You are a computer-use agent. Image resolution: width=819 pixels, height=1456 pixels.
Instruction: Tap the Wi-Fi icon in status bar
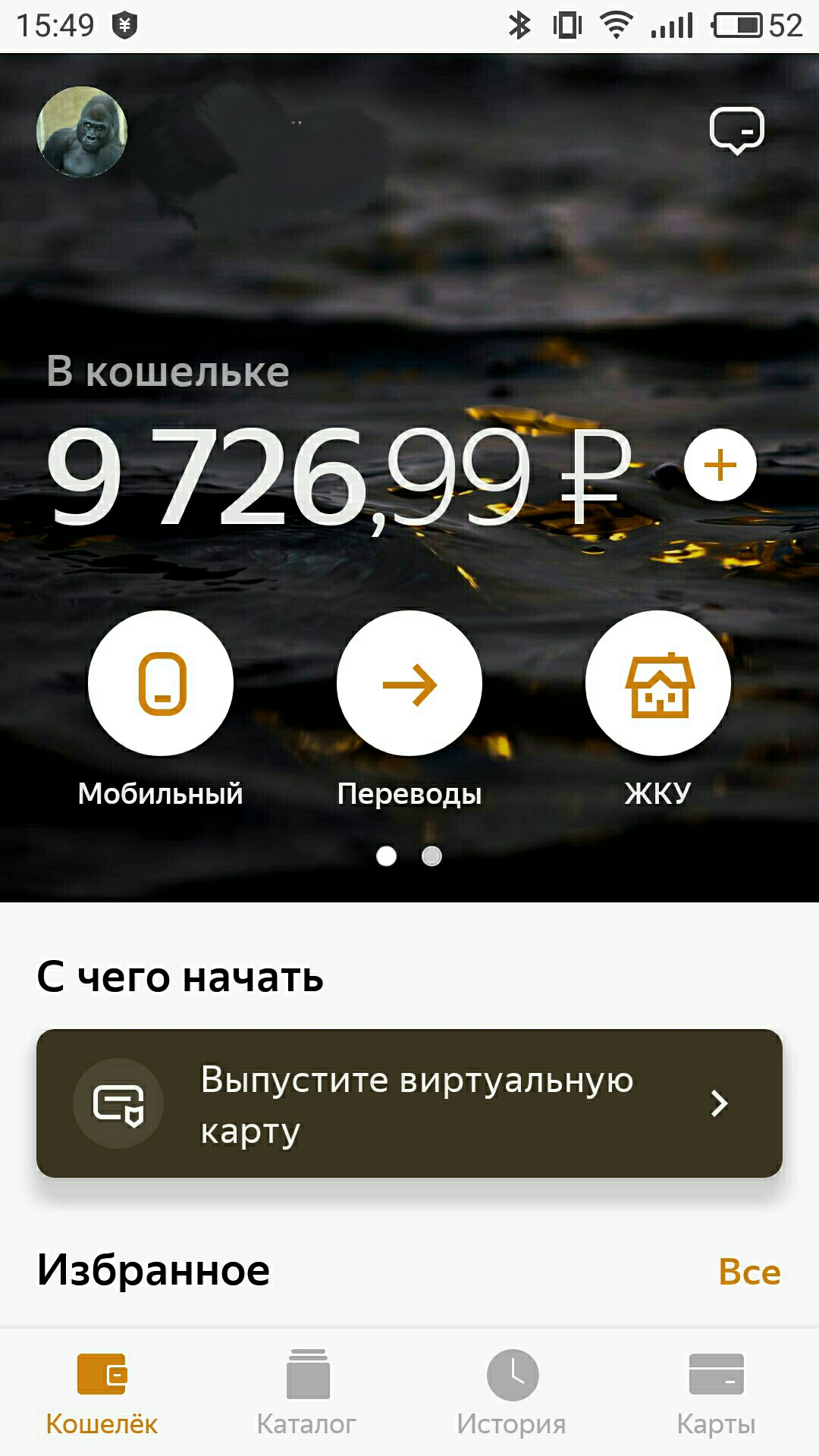click(616, 24)
